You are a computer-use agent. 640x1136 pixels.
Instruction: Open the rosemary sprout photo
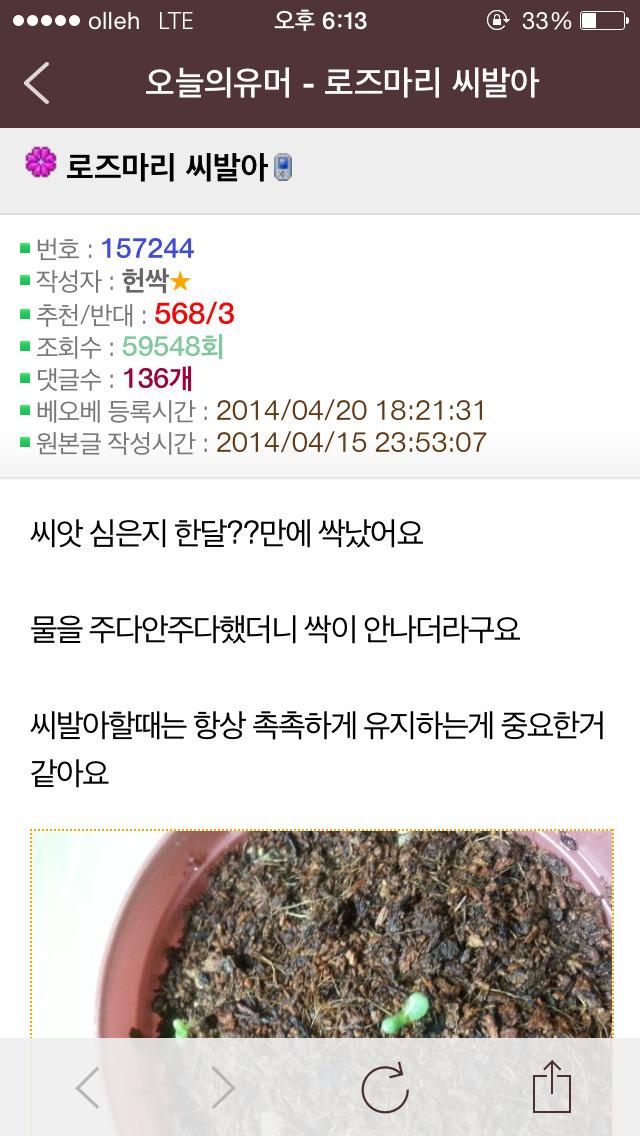322,930
